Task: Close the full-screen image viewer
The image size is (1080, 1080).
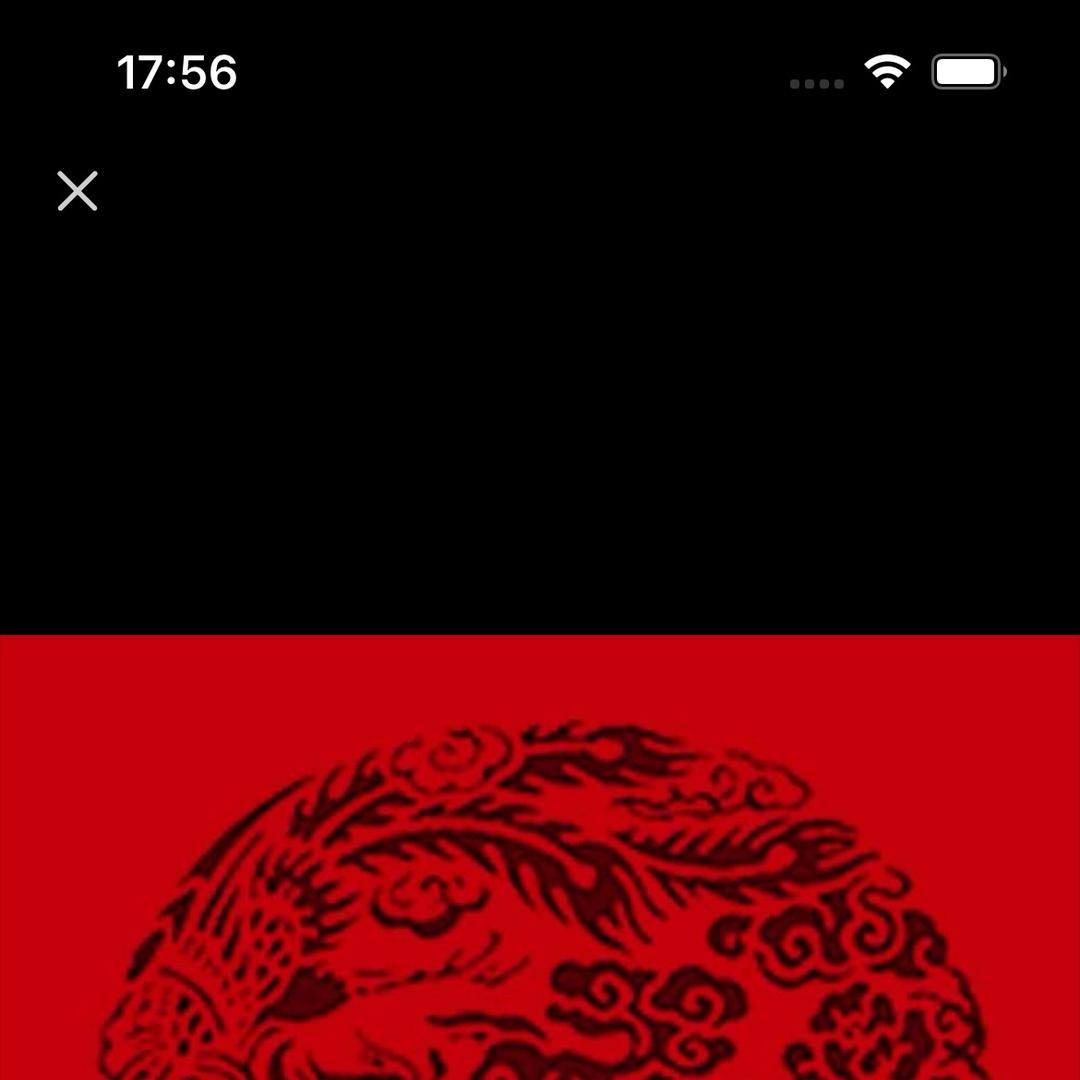Action: pyautogui.click(x=77, y=191)
